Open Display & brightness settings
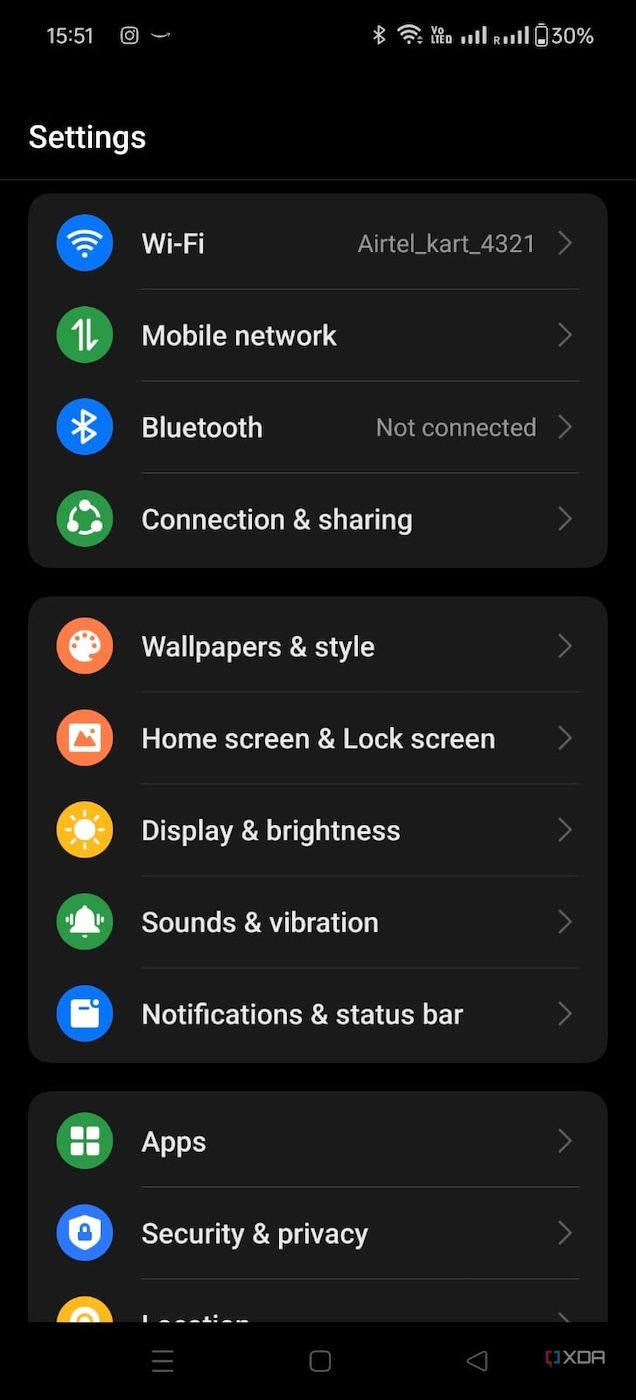This screenshot has height=1400, width=636. pos(317,830)
